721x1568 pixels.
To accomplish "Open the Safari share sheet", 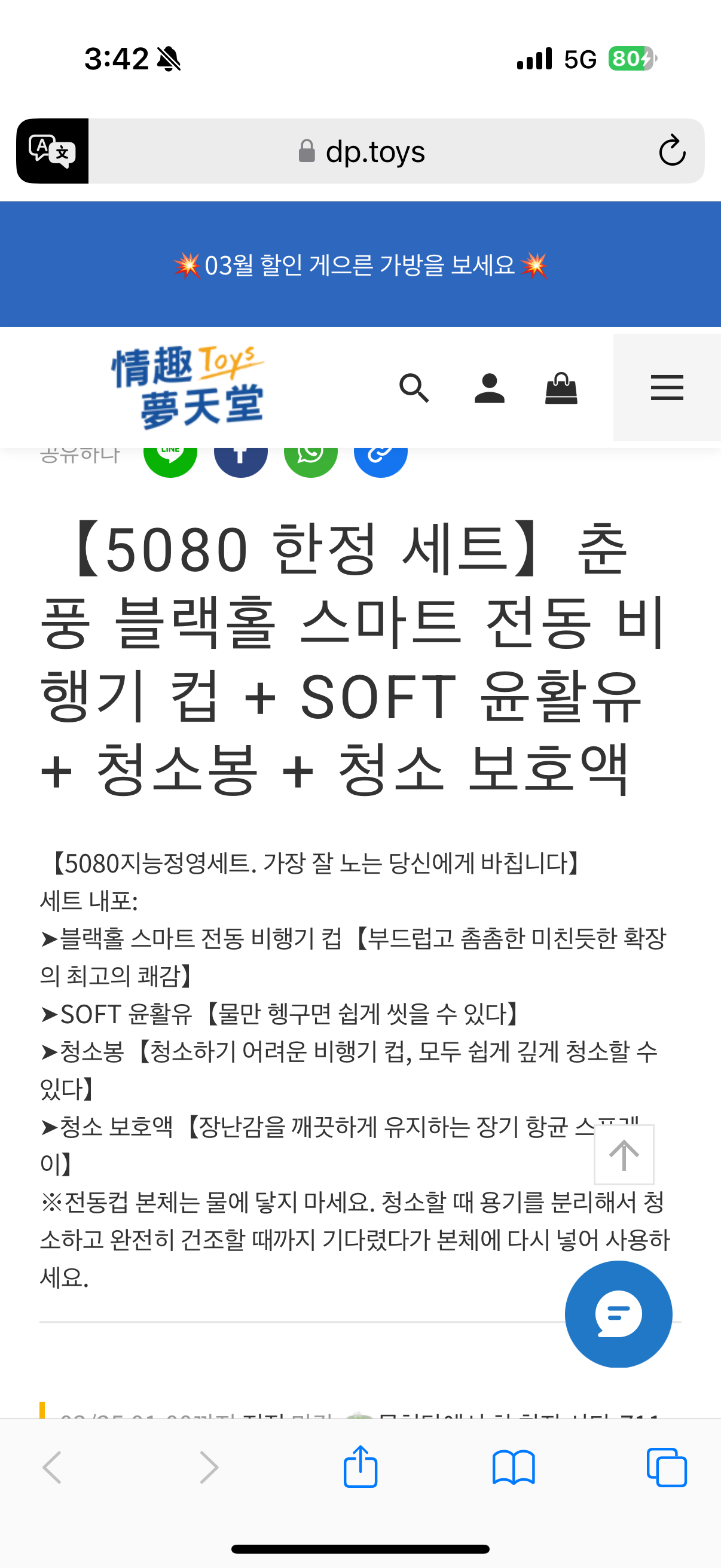I will pos(360,1468).
